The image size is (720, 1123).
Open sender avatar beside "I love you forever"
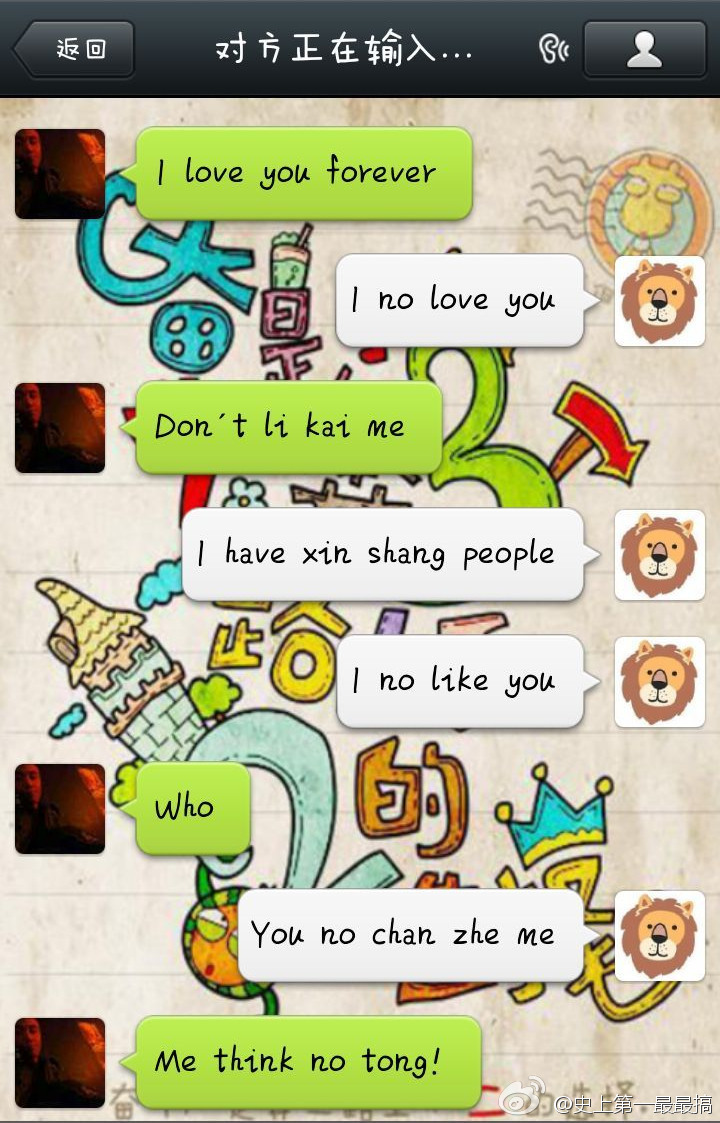60,174
